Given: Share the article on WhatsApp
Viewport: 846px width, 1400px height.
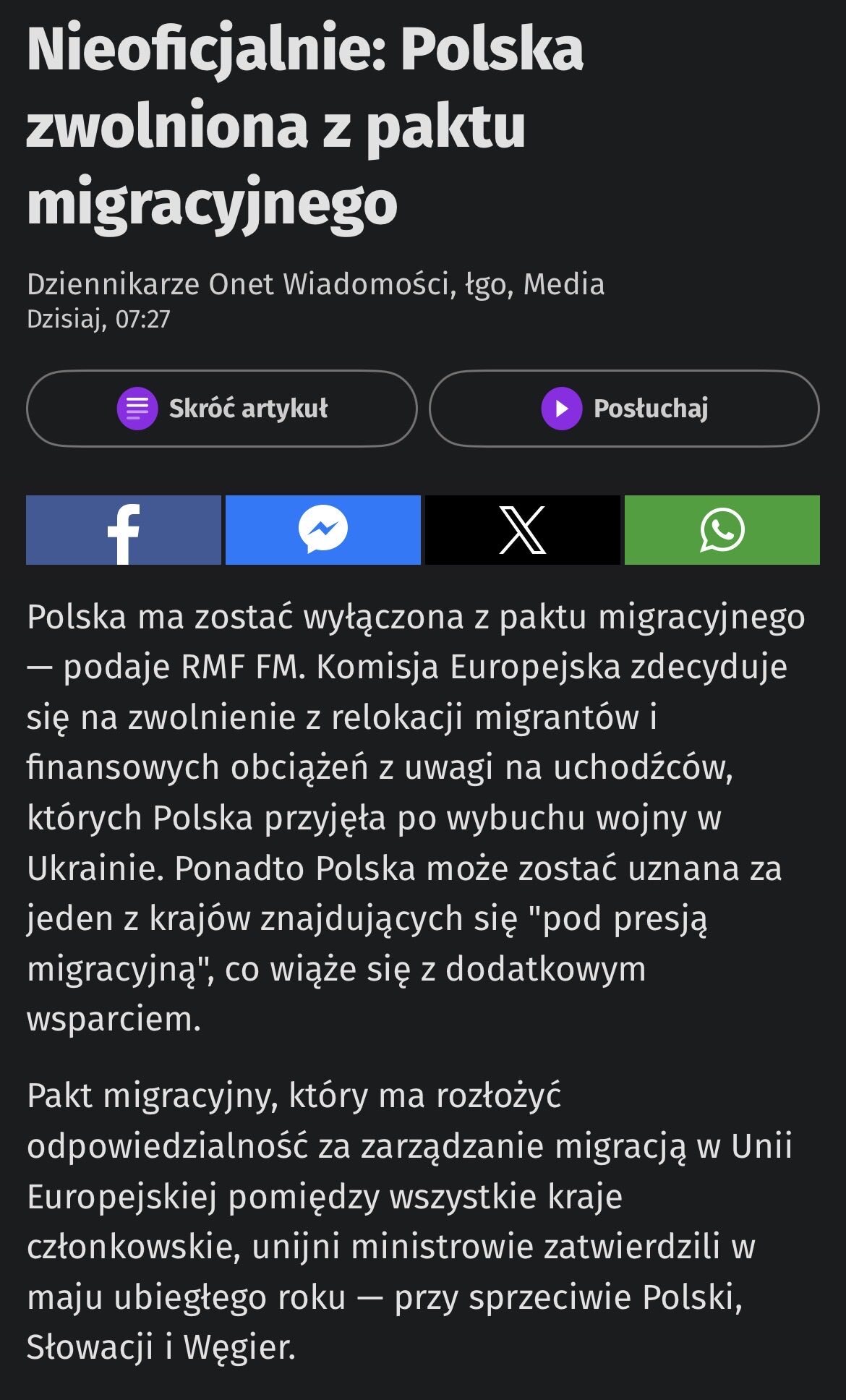Looking at the screenshot, I should [x=722, y=530].
